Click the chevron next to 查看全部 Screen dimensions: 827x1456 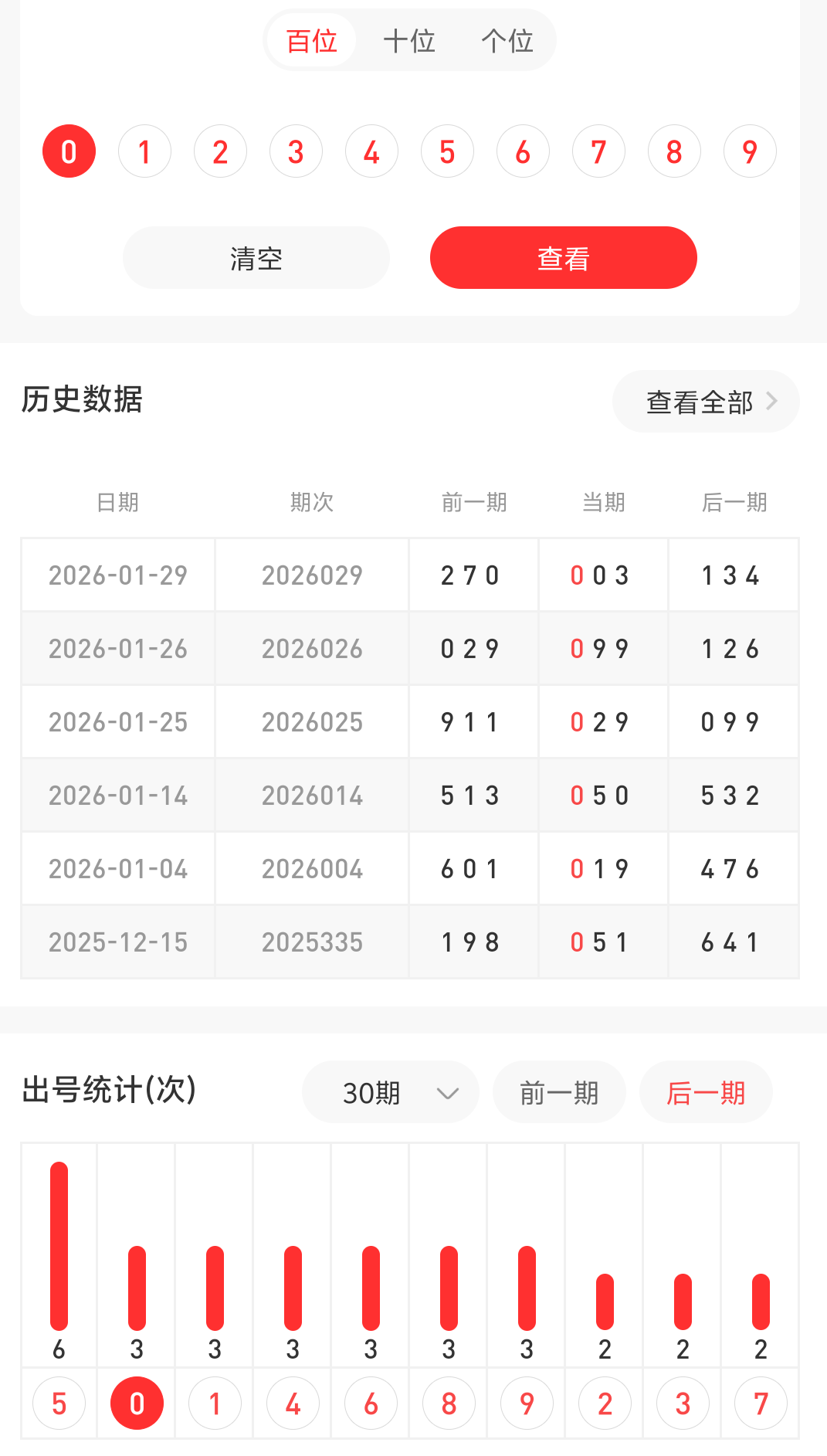pyautogui.click(x=771, y=401)
